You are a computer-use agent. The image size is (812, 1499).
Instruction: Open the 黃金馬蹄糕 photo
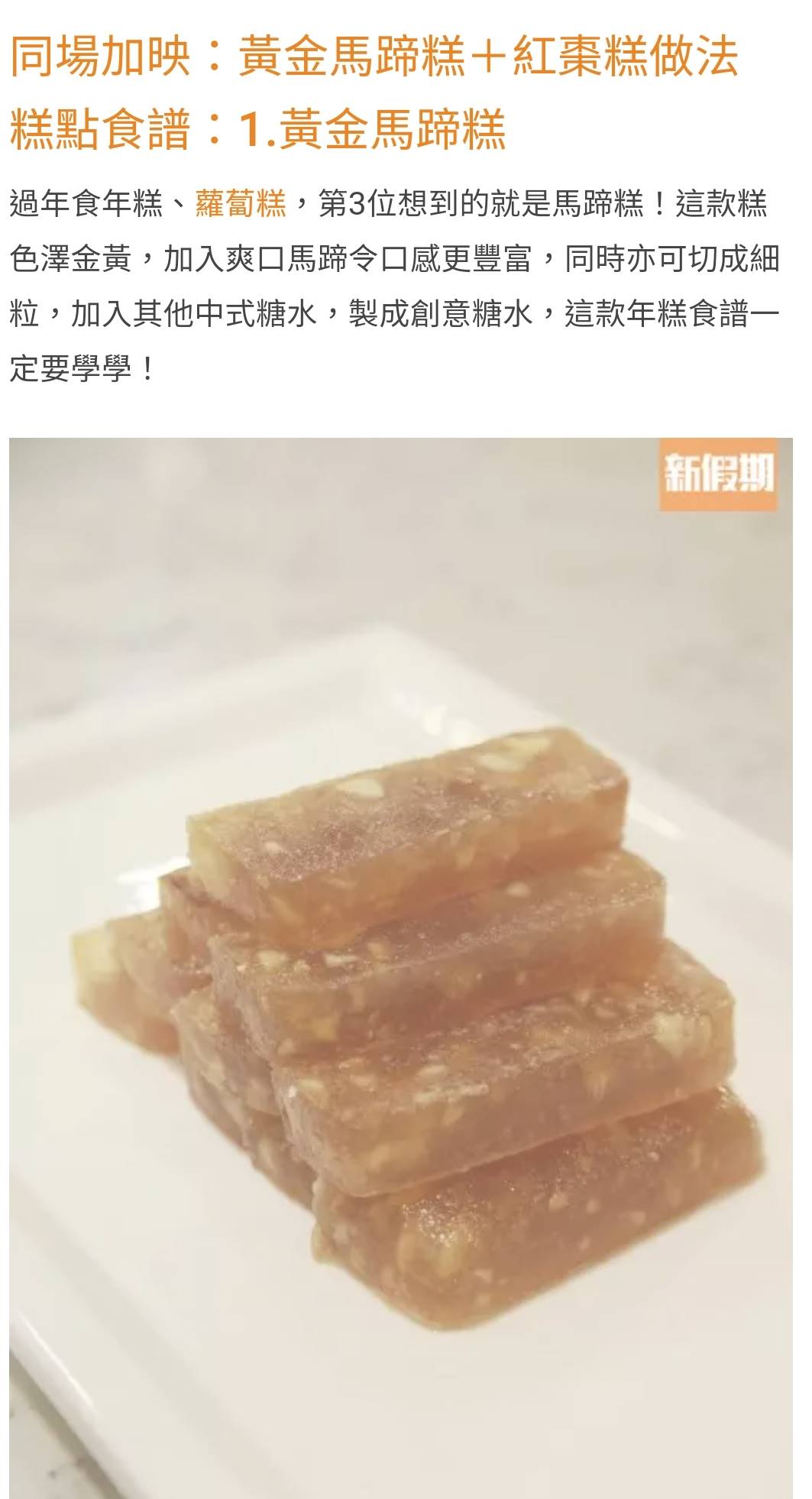point(400,966)
